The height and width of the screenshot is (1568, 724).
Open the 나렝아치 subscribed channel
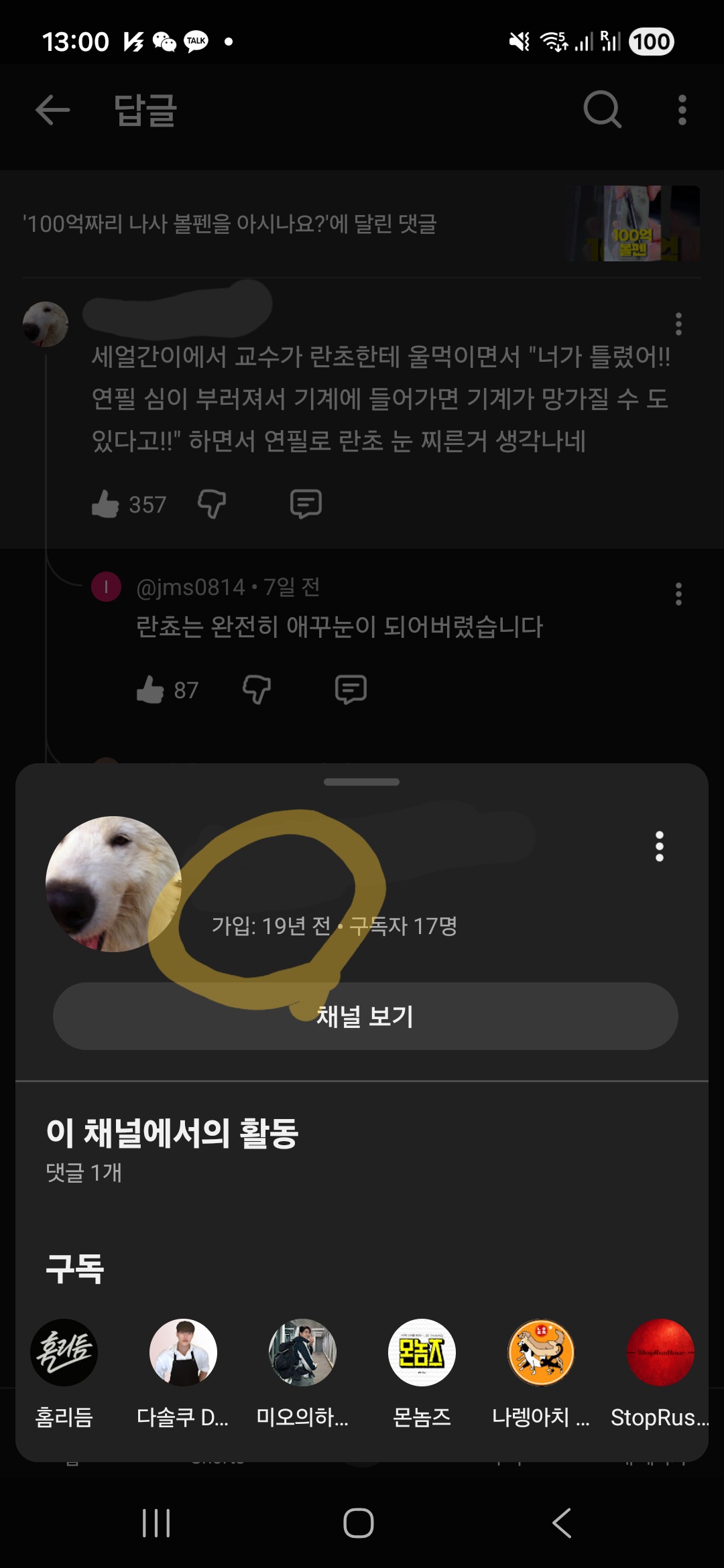coord(541,1352)
